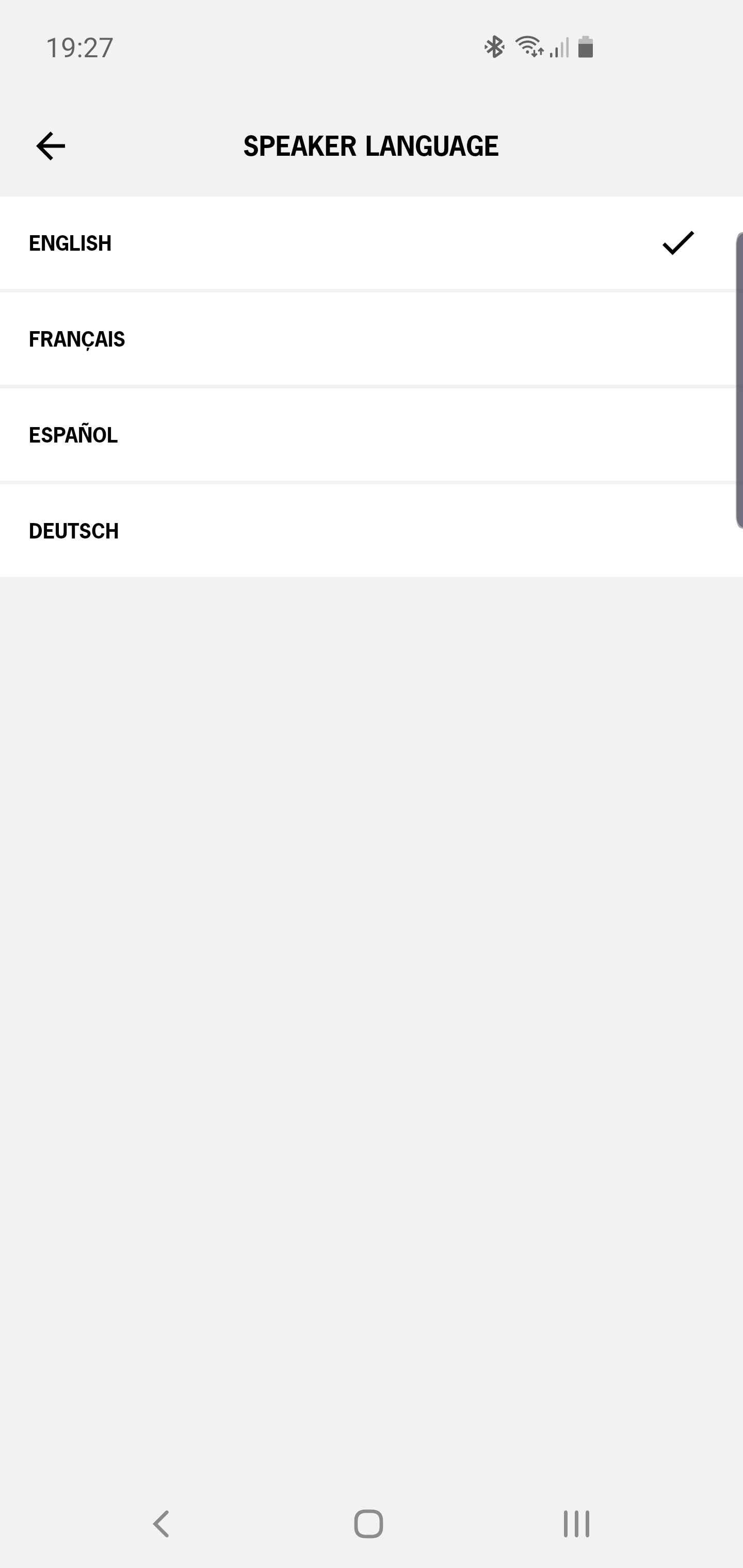Open recent apps from navigation bar
The image size is (743, 1568).
click(x=575, y=1524)
